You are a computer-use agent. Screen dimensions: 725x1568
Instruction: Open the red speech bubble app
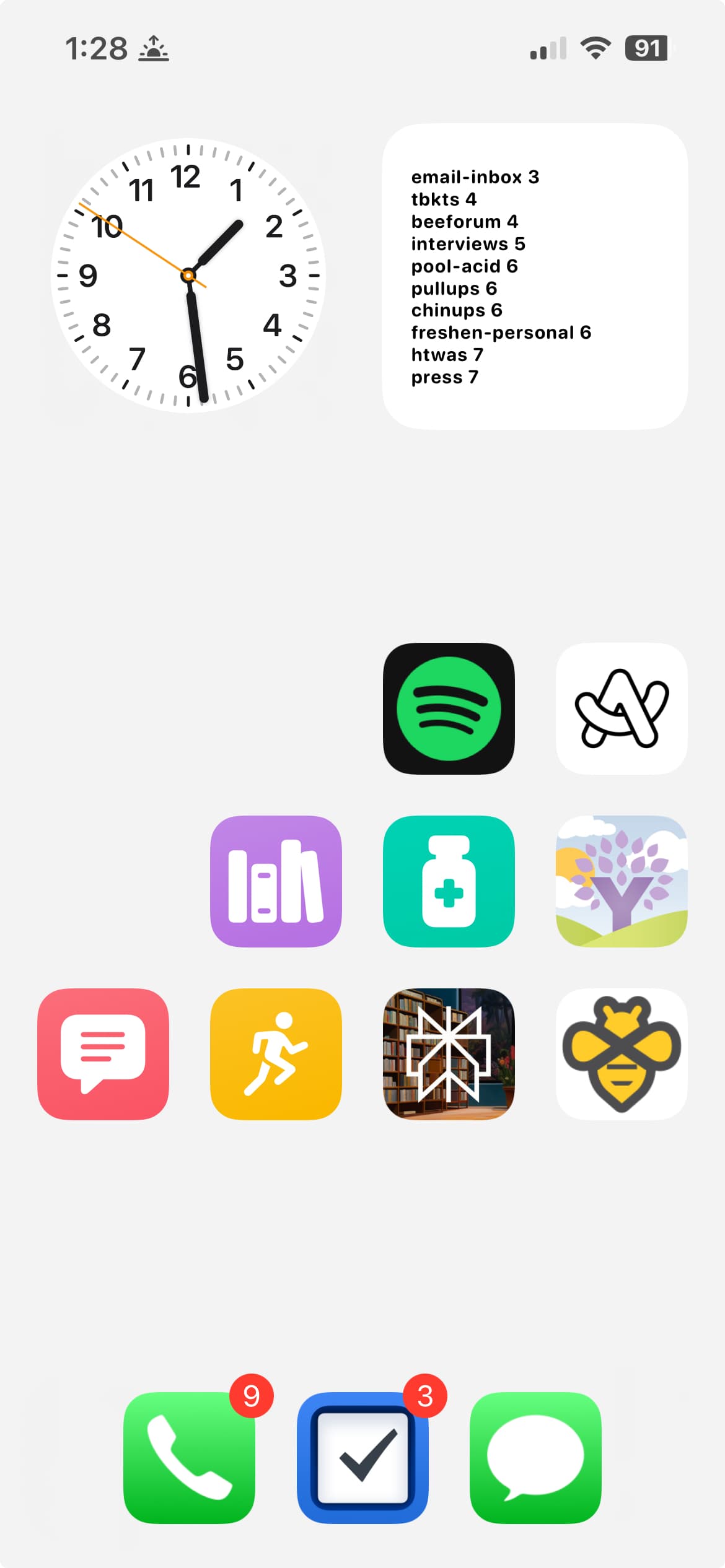click(103, 1054)
